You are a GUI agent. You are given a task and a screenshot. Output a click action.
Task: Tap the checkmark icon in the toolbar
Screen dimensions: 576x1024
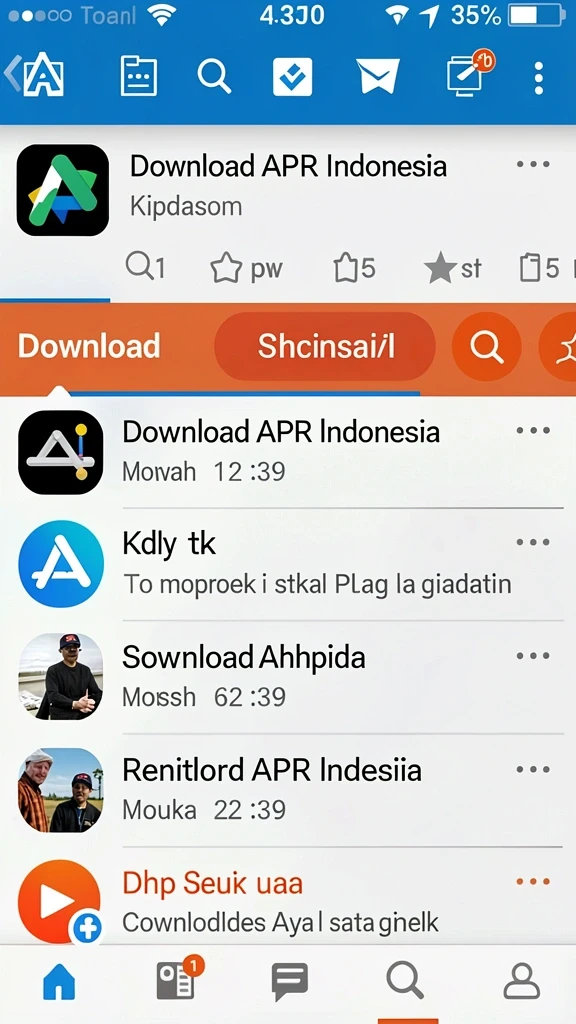coord(292,77)
